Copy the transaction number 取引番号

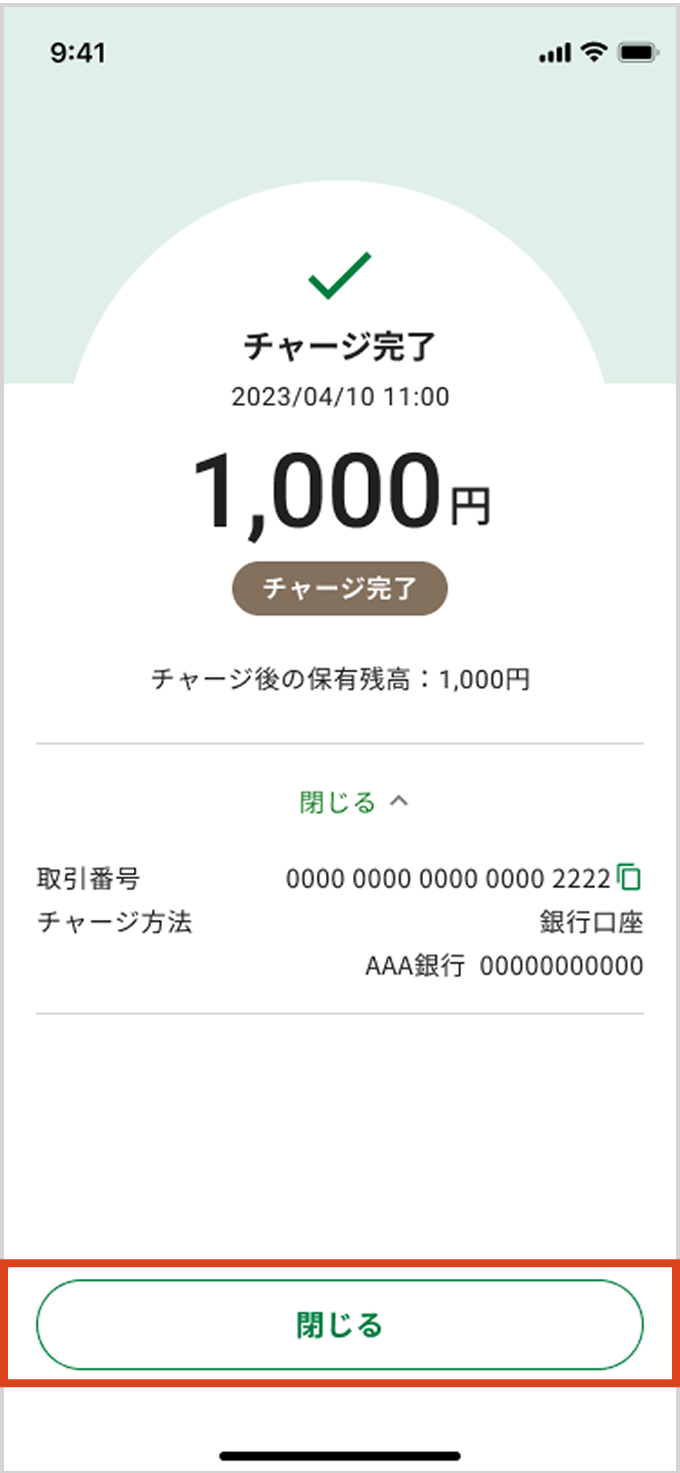point(629,879)
